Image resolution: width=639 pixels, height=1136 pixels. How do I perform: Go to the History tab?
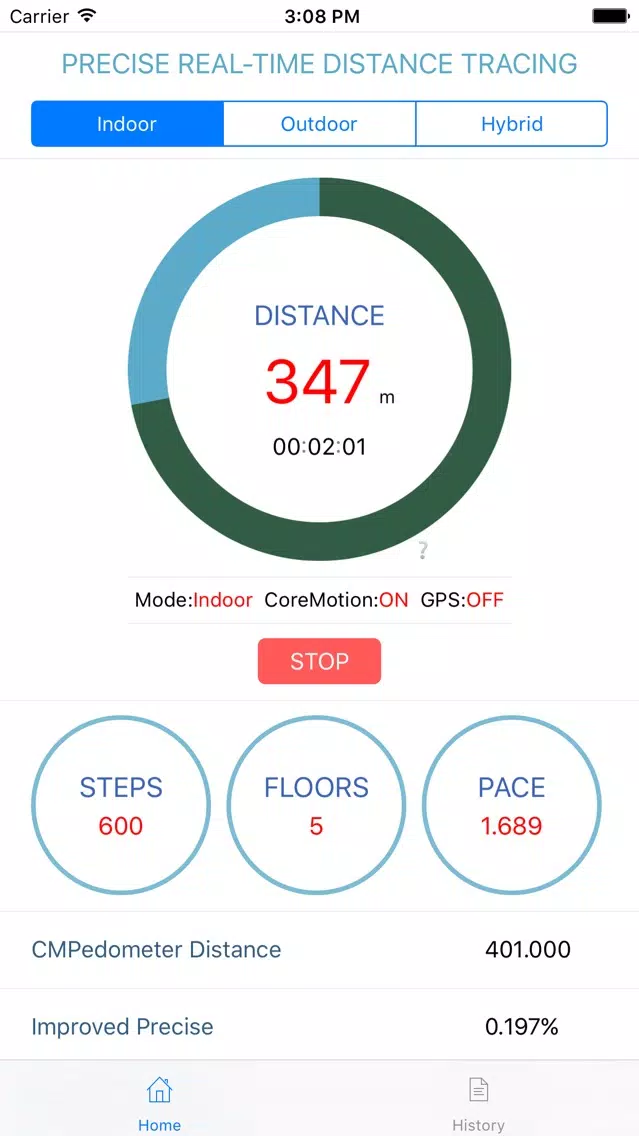(478, 1101)
